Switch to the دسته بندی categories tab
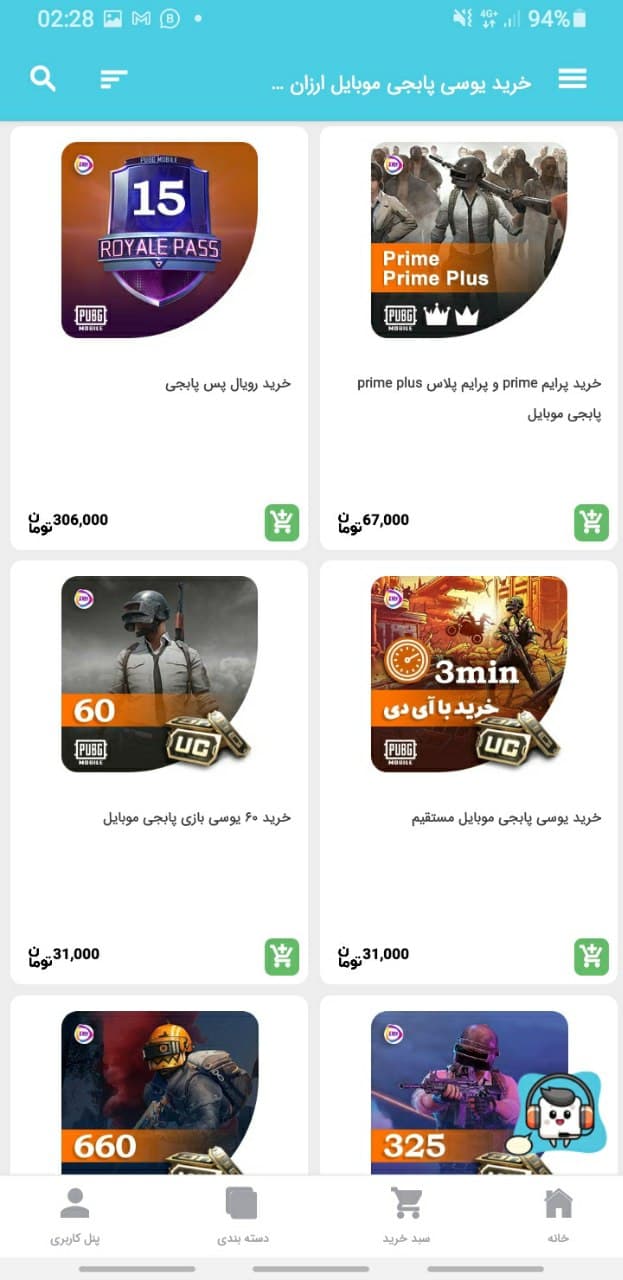623x1280 pixels. coord(242,1214)
